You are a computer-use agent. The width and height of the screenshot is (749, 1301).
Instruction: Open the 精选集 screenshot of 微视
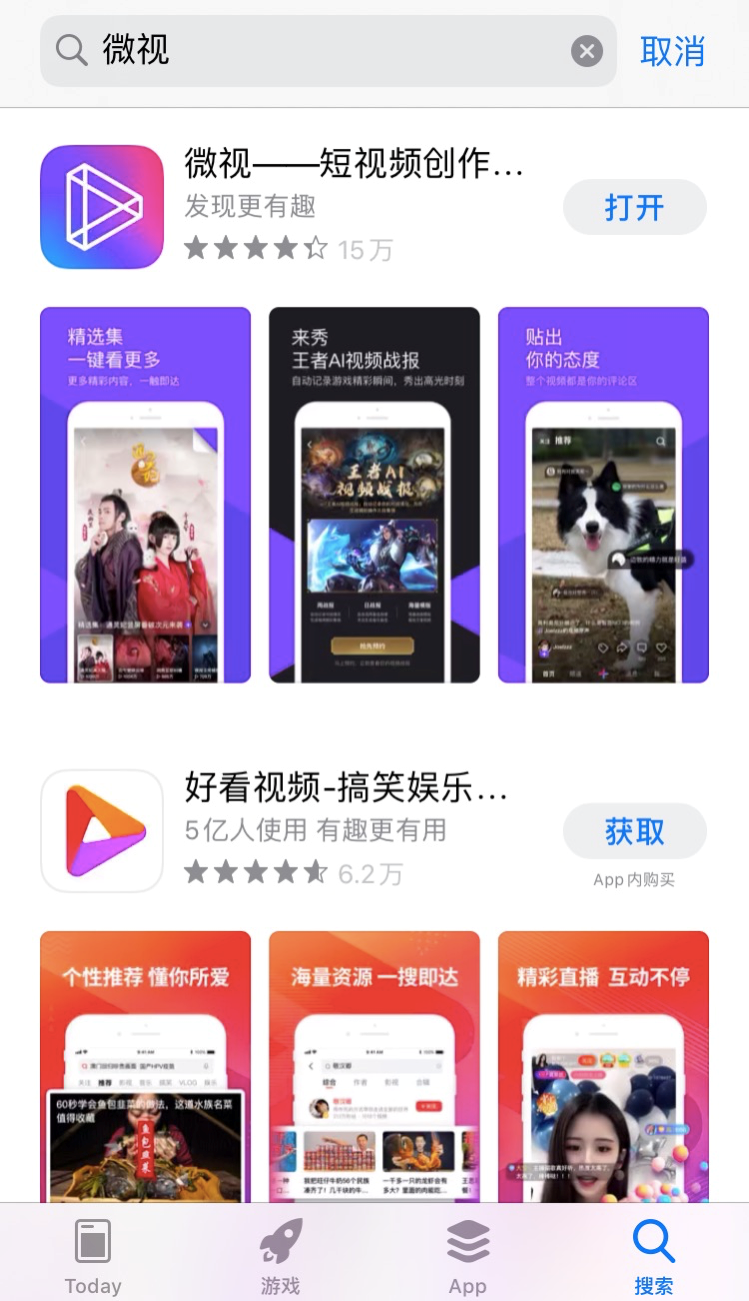tap(144, 493)
